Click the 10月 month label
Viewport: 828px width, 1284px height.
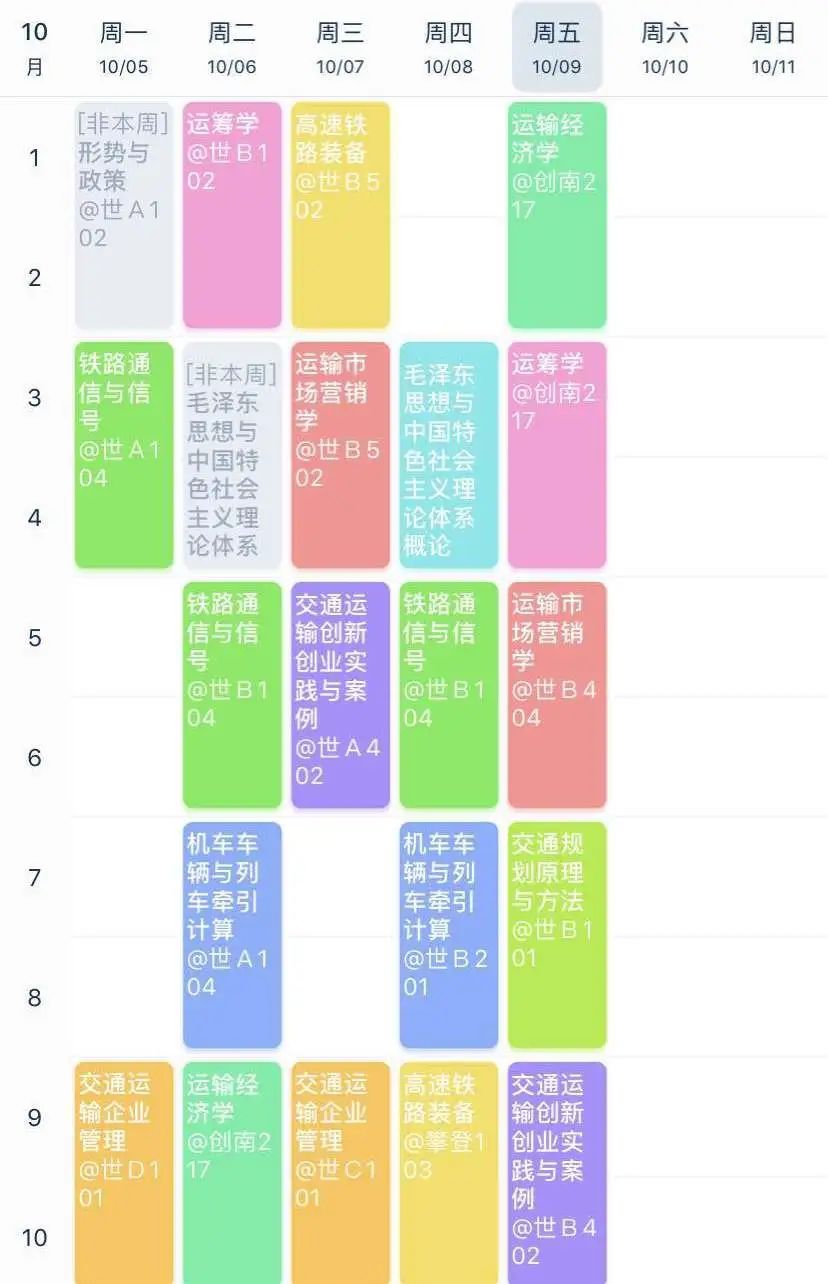pyautogui.click(x=34, y=44)
